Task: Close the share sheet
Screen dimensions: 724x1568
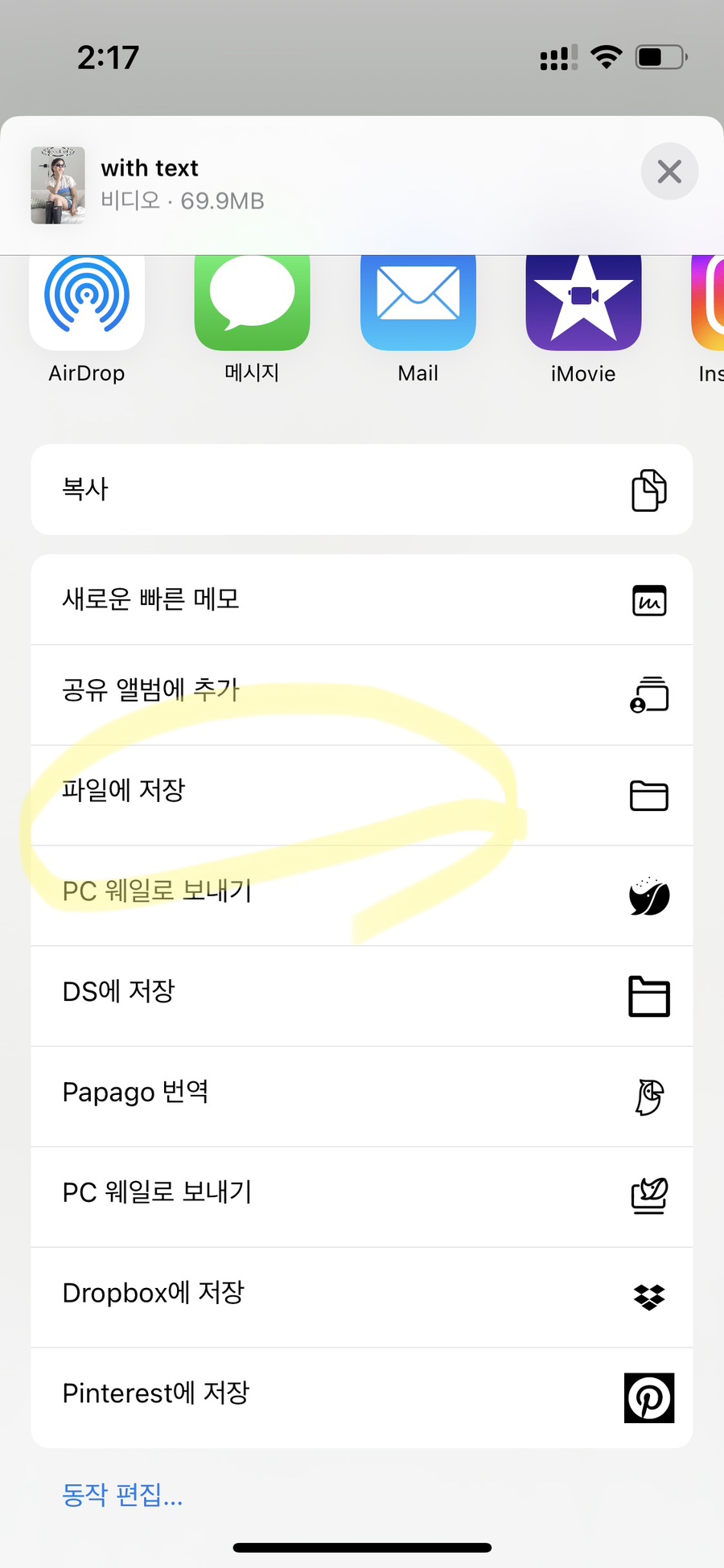Action: 669,171
